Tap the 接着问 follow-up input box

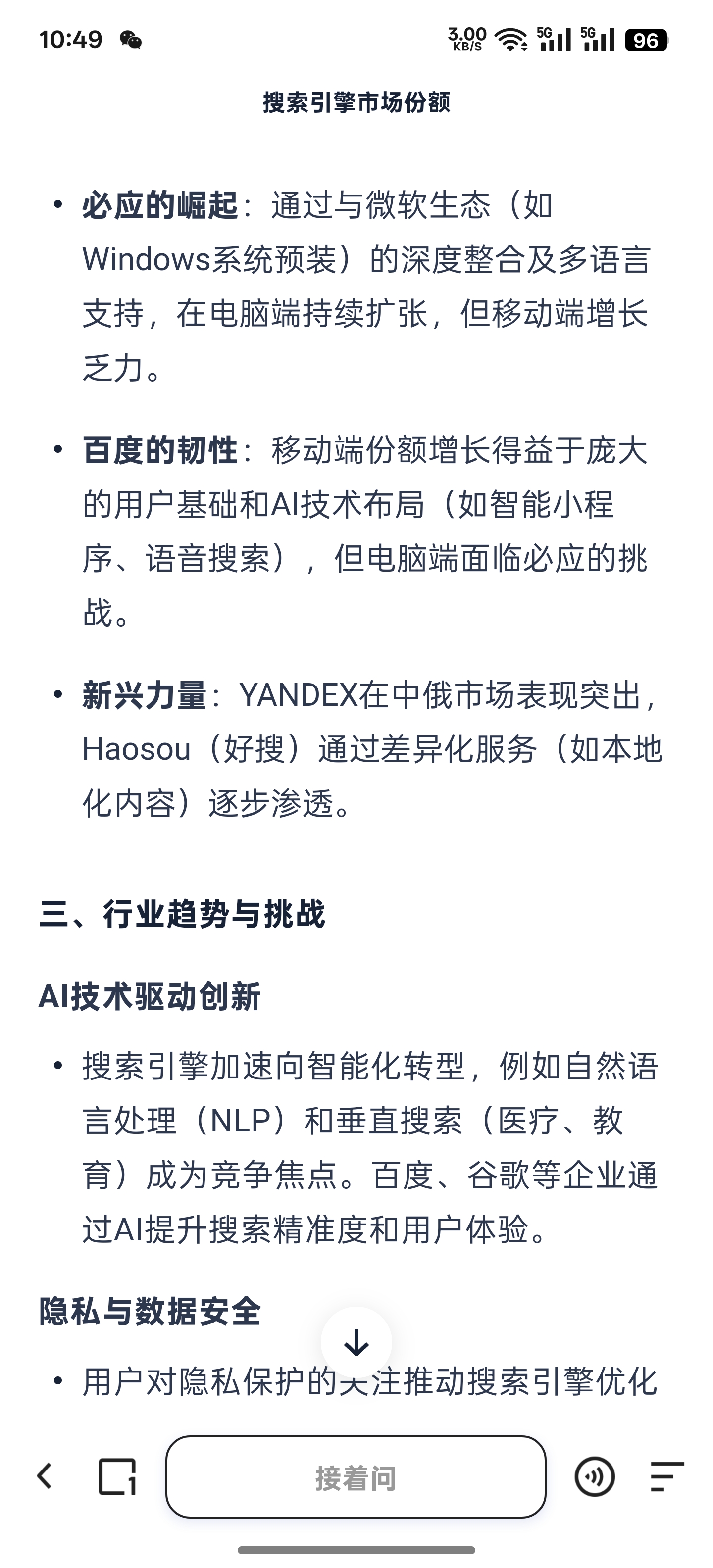[x=356, y=1477]
